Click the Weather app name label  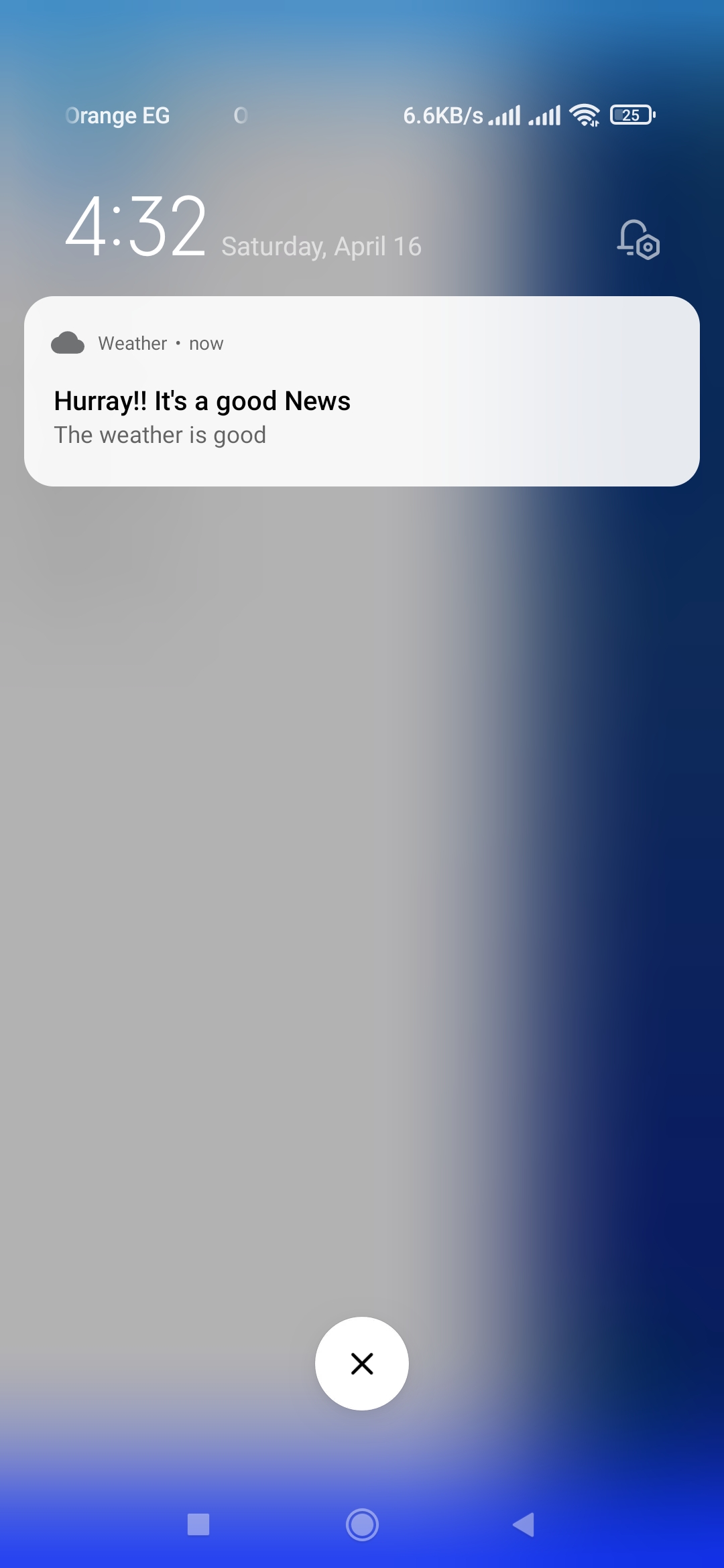[x=131, y=342]
